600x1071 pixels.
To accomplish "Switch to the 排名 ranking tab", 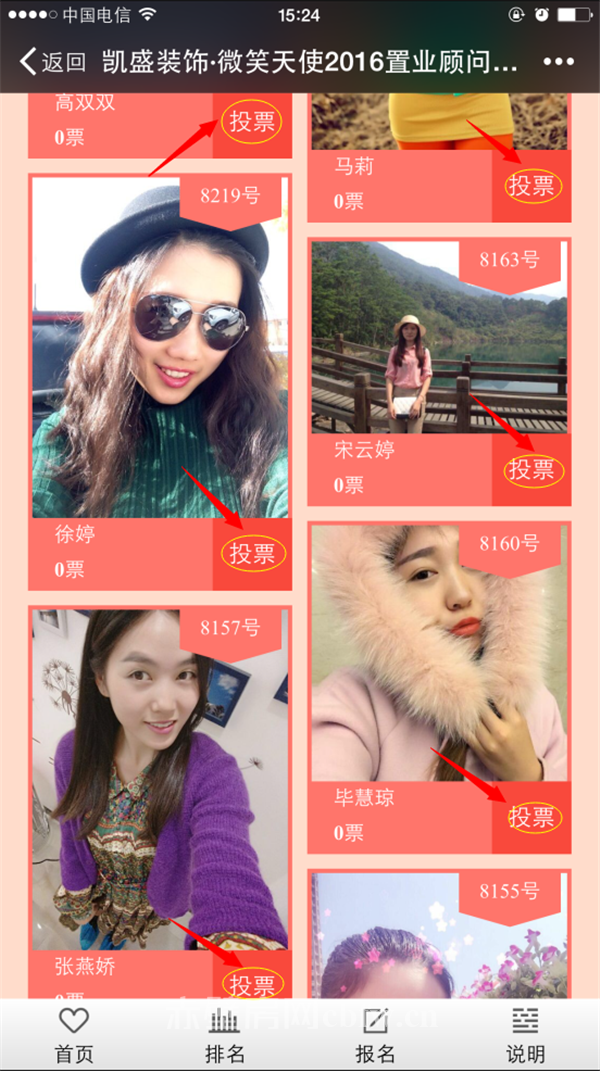I will click(x=225, y=1036).
